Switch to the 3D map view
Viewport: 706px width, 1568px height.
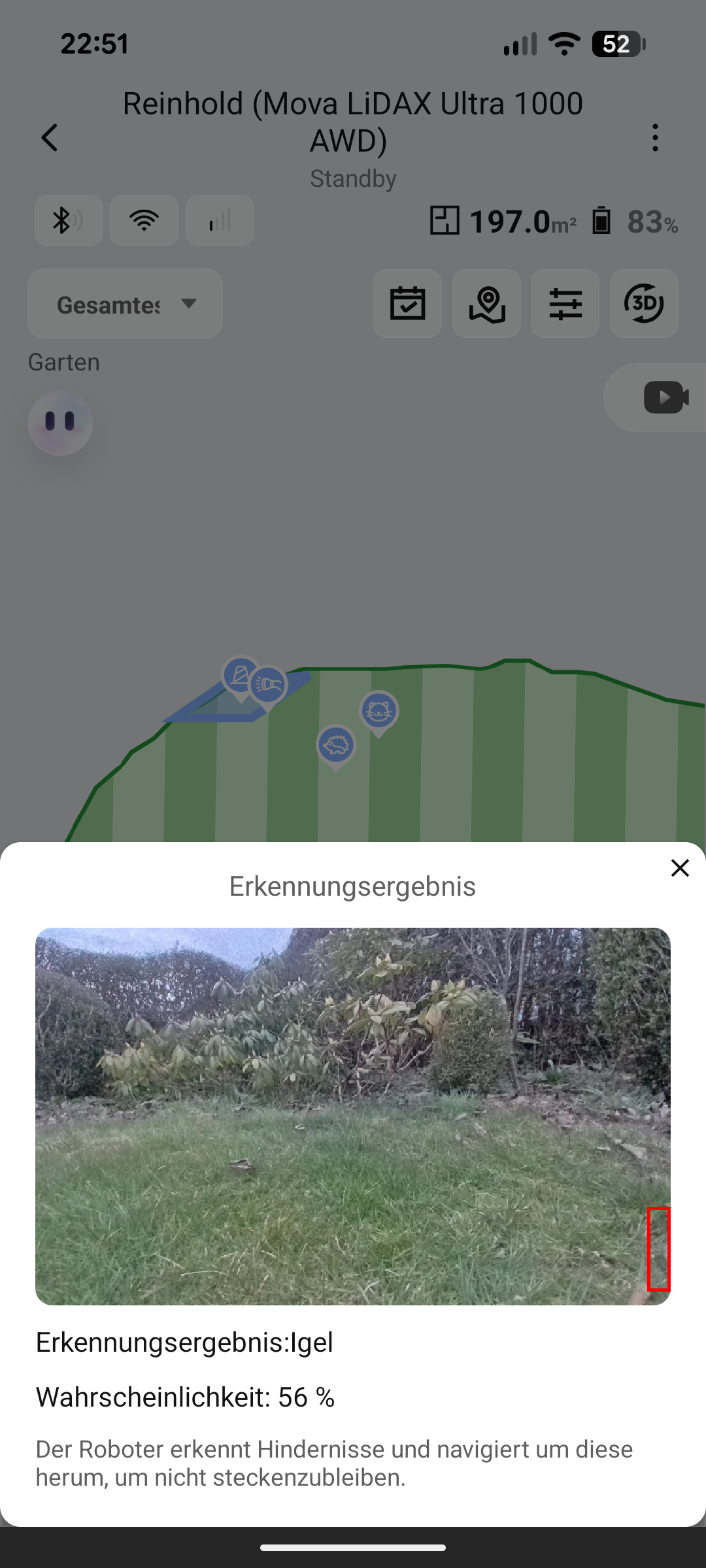(x=644, y=304)
